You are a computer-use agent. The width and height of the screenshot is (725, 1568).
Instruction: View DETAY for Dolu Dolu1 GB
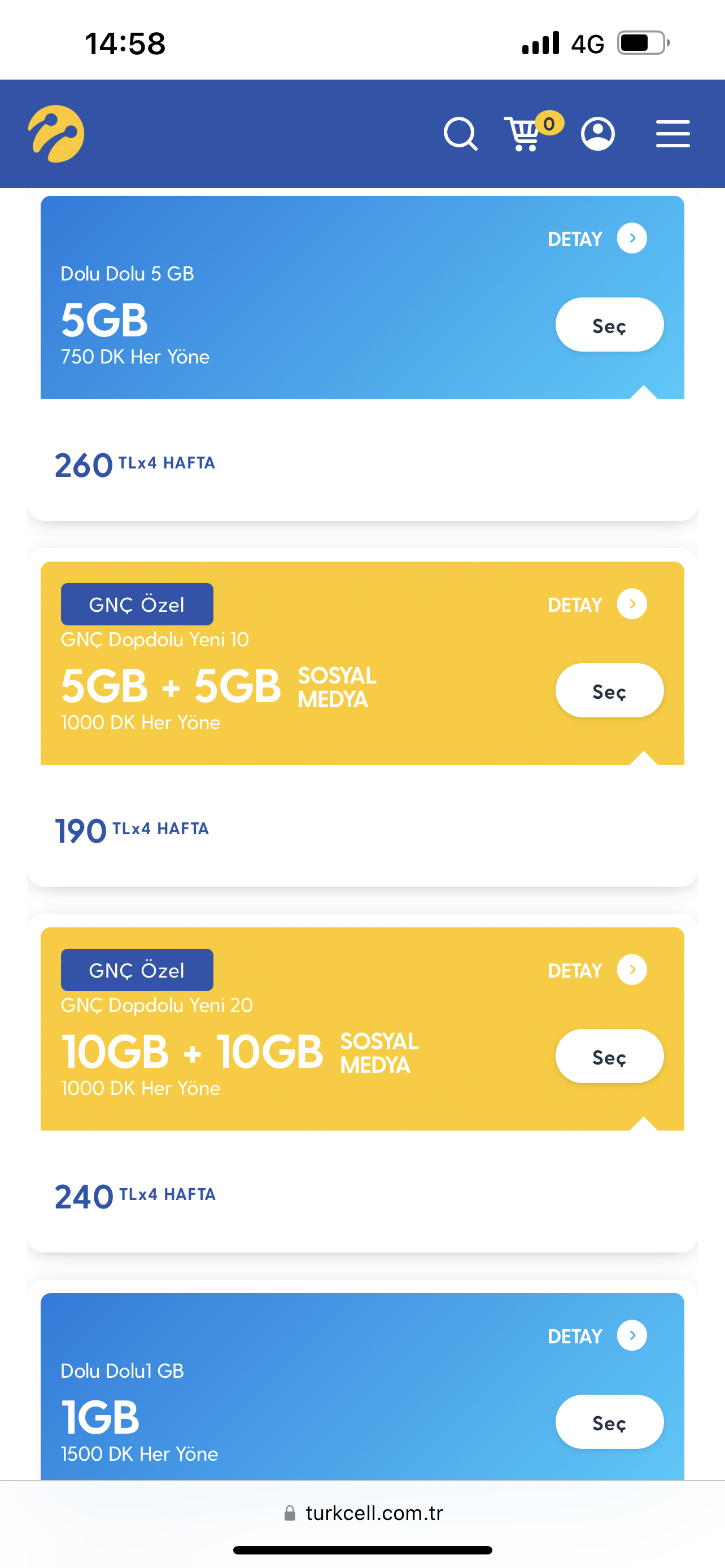pyautogui.click(x=597, y=1336)
